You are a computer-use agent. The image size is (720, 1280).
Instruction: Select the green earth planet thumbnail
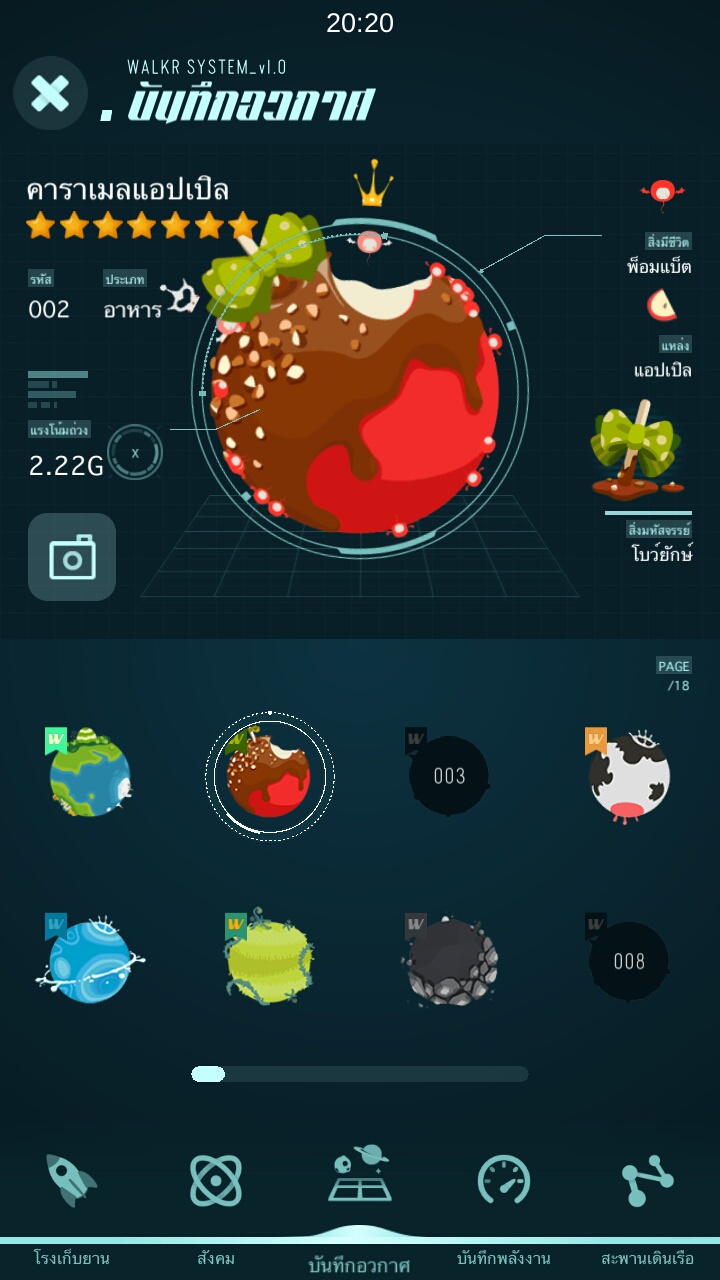pos(90,775)
